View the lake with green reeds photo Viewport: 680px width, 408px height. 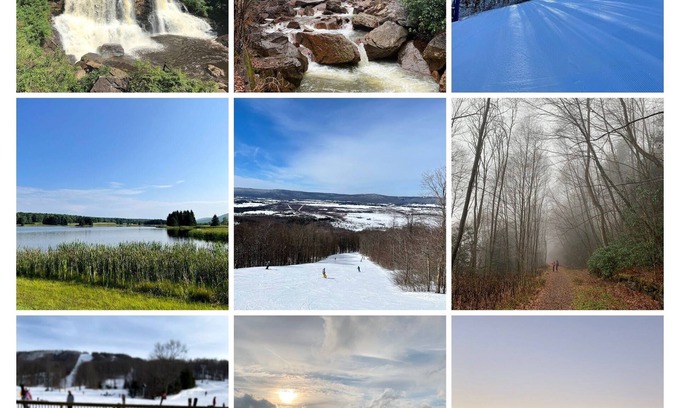[x=122, y=204]
